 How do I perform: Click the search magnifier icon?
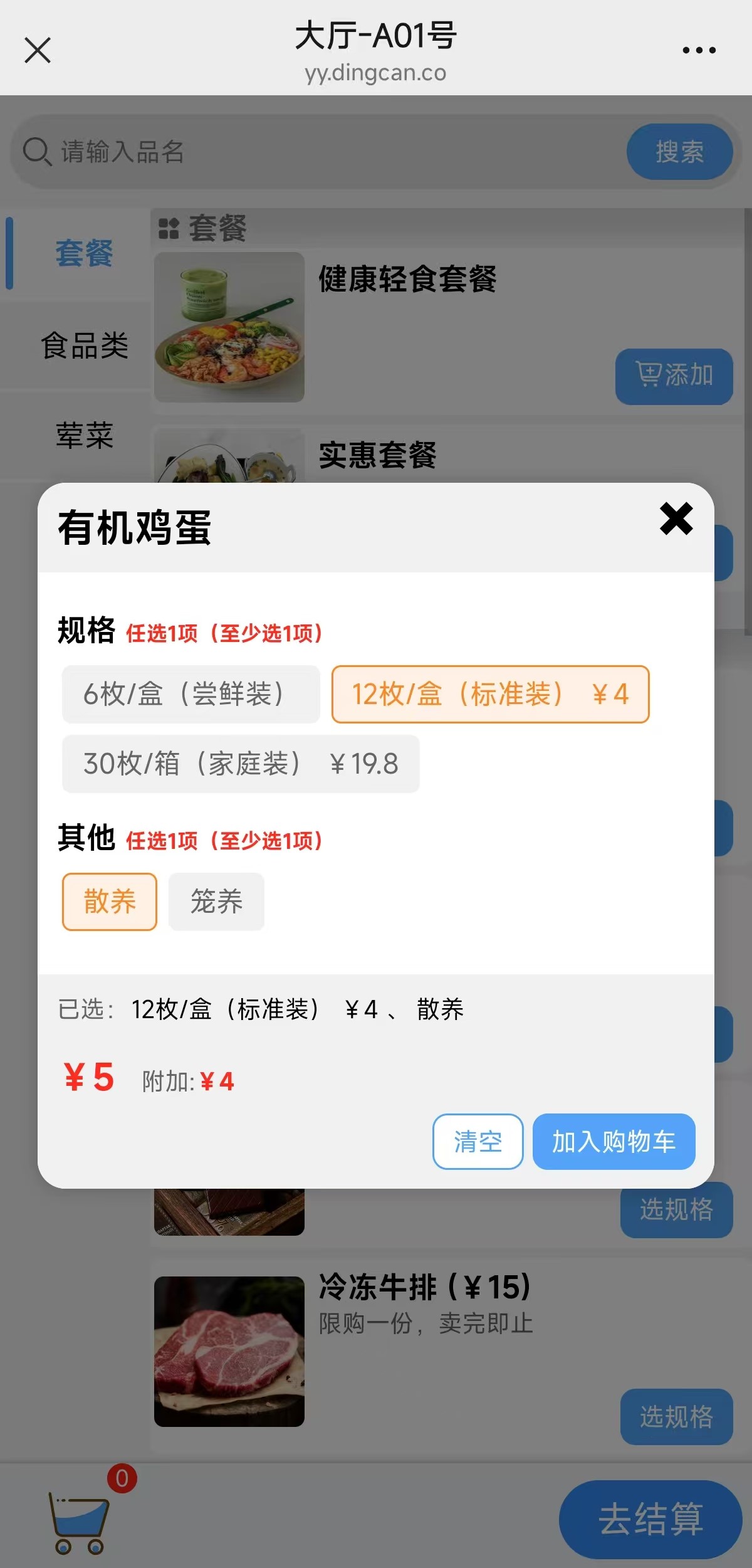click(38, 151)
